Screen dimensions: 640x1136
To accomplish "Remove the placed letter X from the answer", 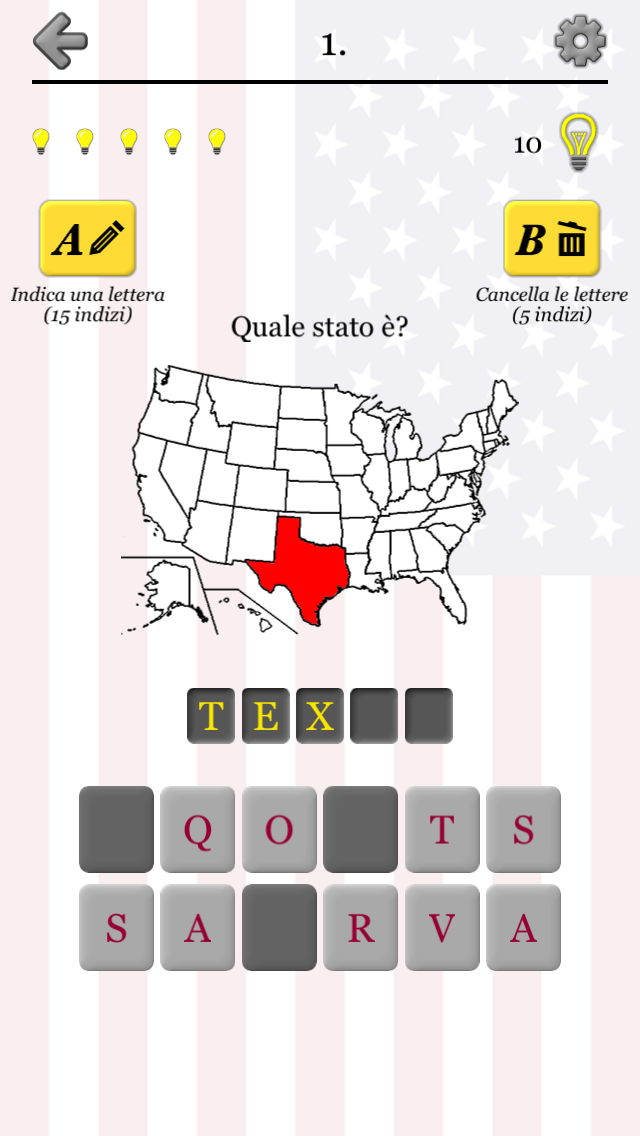I will (320, 716).
